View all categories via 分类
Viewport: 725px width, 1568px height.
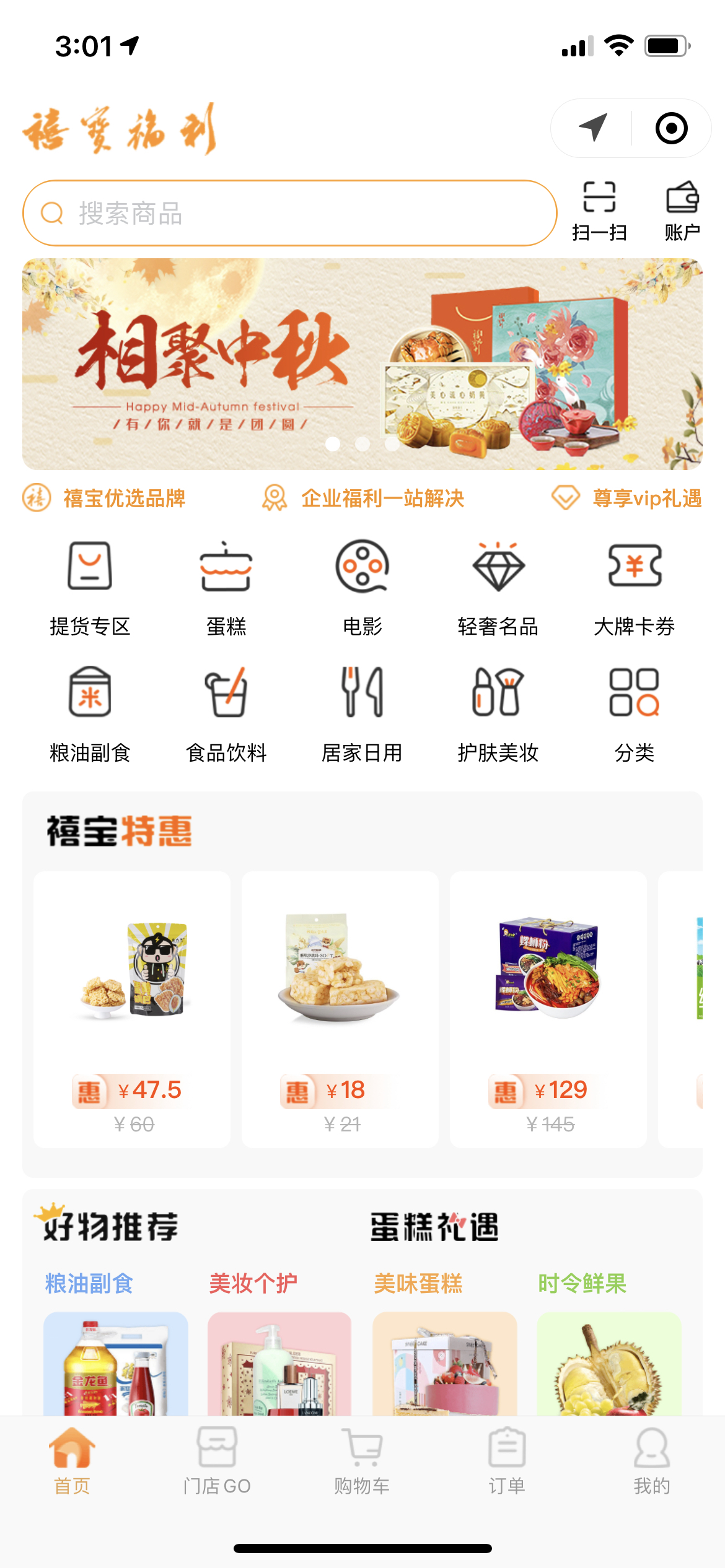click(635, 713)
